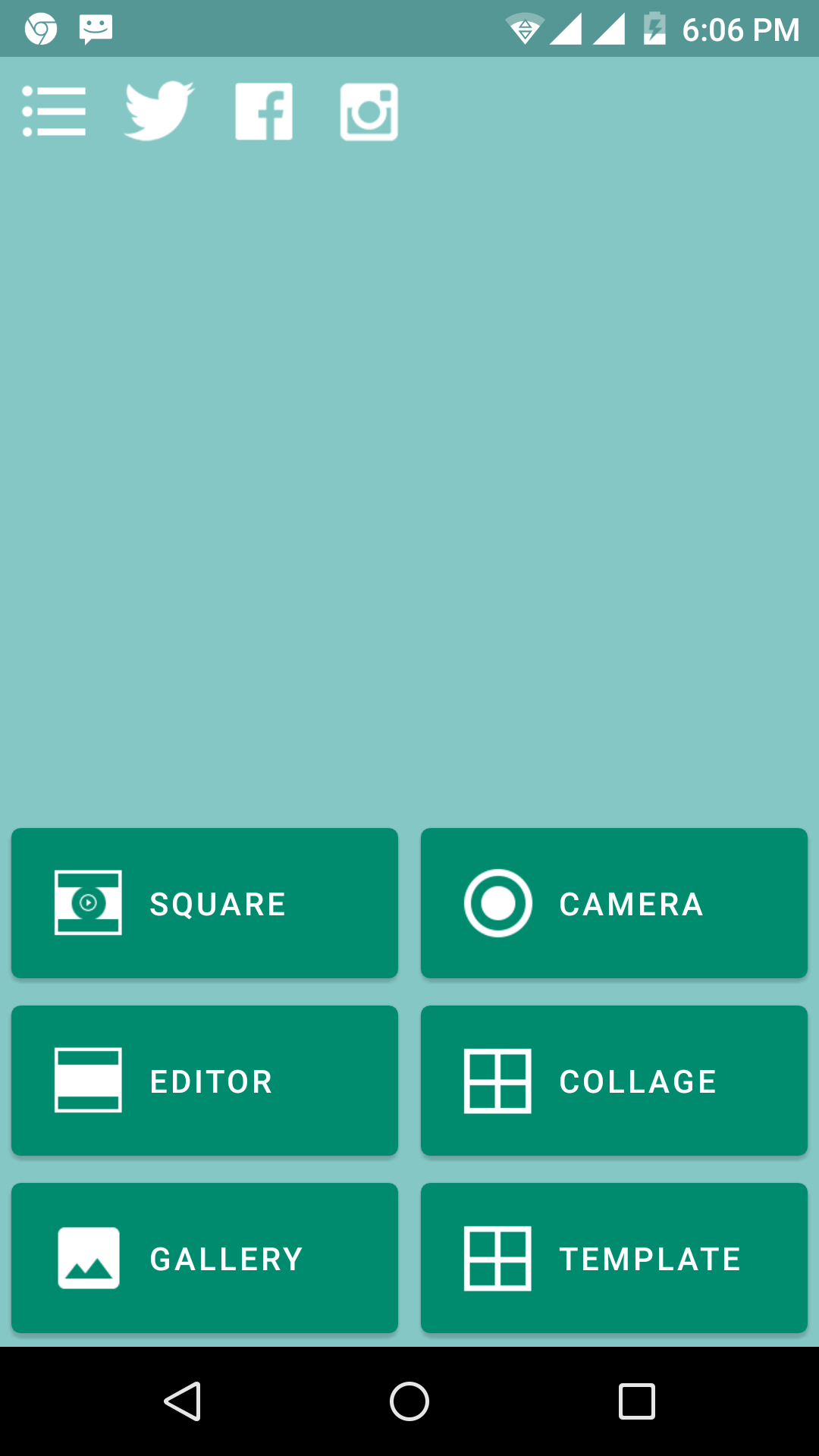This screenshot has width=819, height=1456.
Task: Open the Gallery button
Action: [205, 1258]
